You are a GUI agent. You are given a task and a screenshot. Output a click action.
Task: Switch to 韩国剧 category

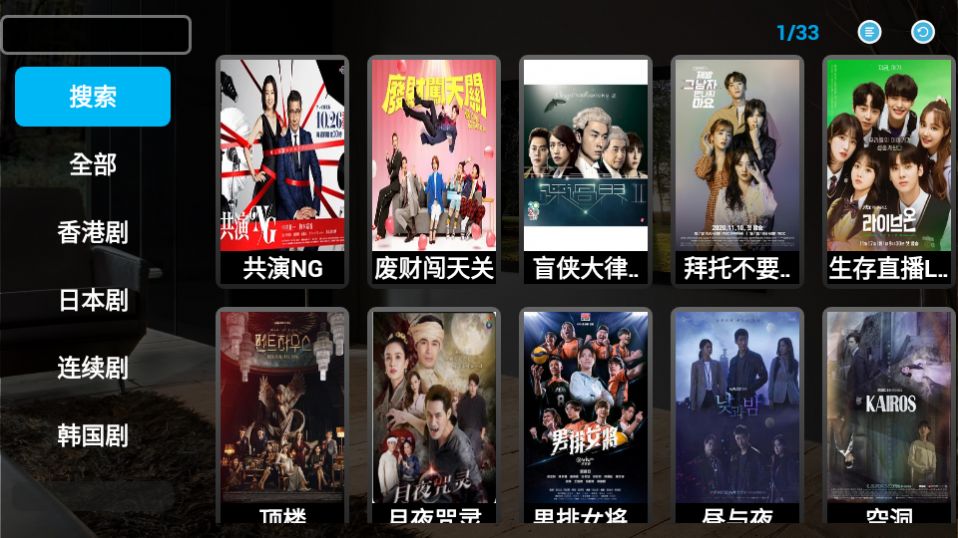pyautogui.click(x=93, y=436)
